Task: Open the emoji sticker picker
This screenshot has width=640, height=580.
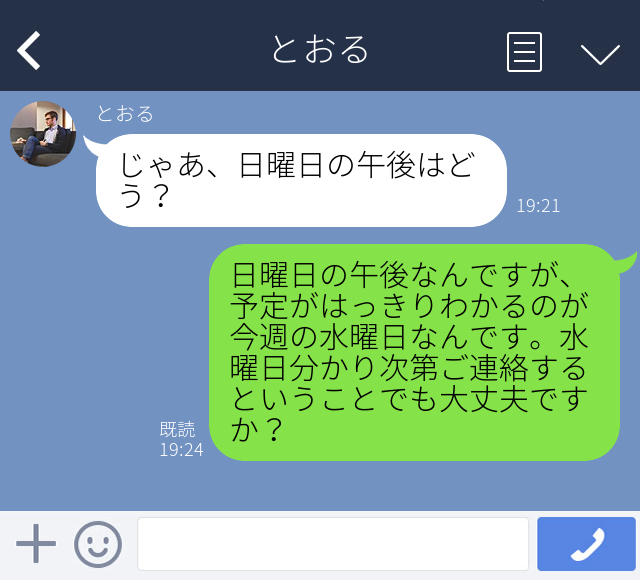Action: pos(98,544)
